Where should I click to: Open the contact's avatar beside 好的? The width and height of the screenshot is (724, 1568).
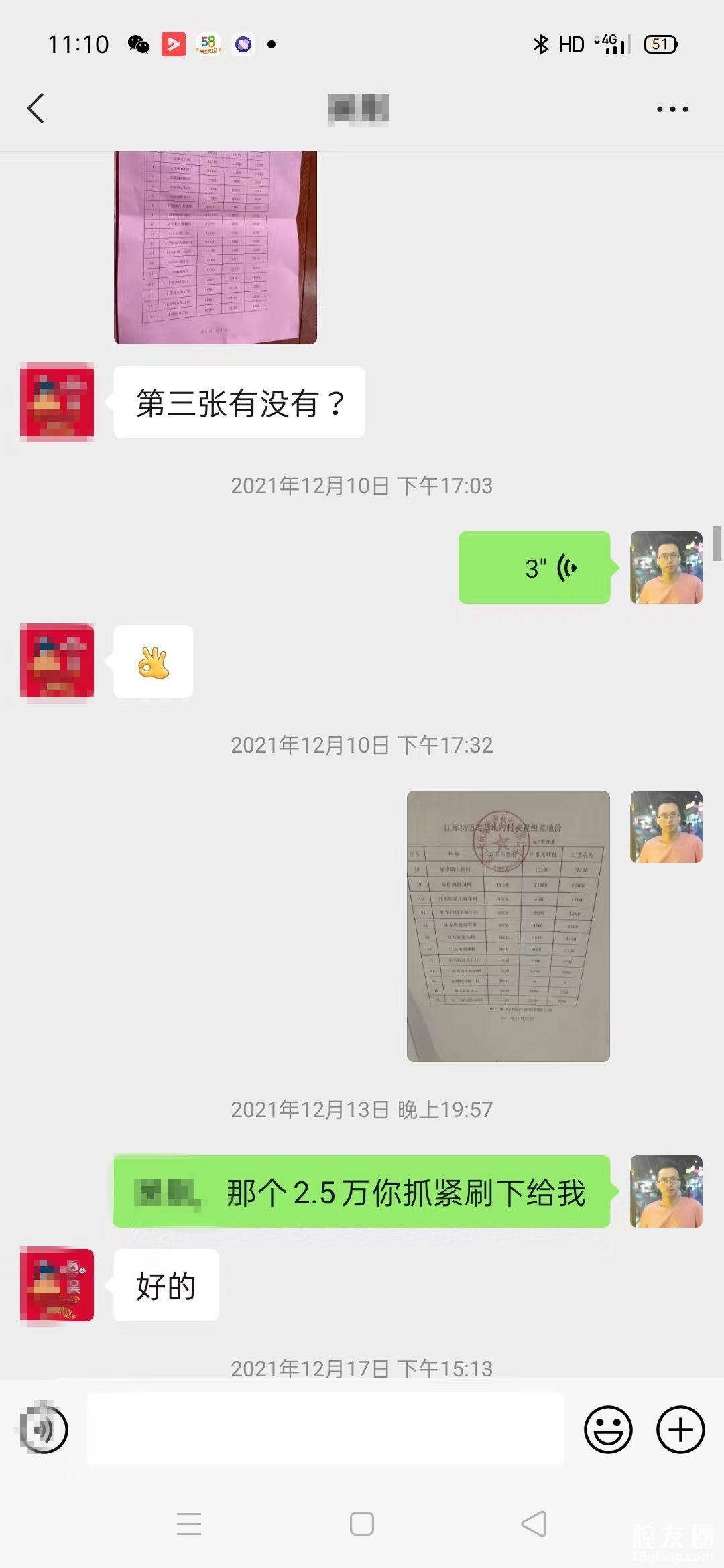point(57,1285)
